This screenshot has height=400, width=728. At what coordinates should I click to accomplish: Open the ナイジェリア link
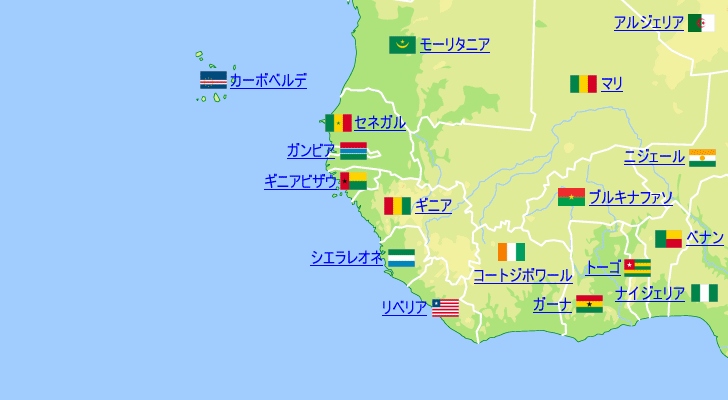click(650, 293)
